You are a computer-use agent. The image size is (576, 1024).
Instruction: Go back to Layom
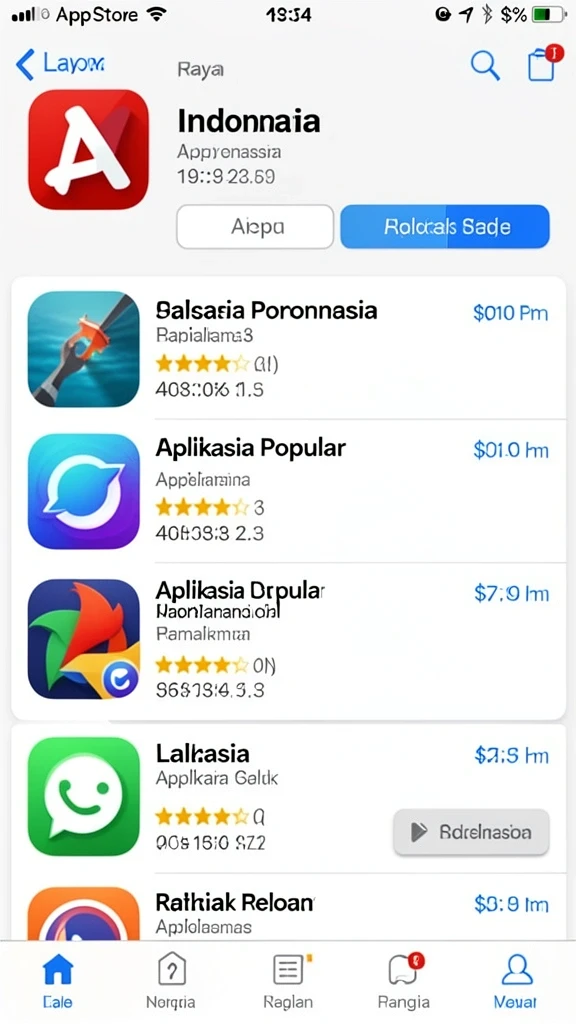[x=60, y=64]
